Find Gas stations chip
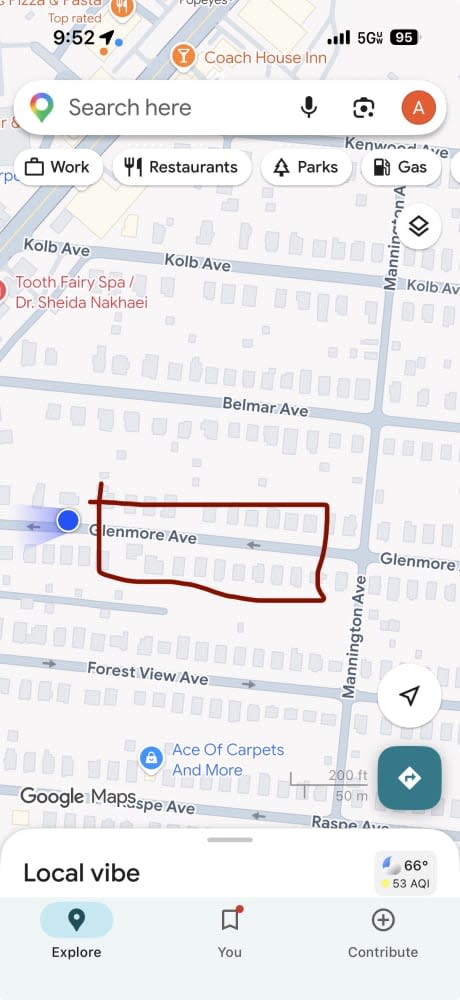Viewport: 460px width, 1000px height. 401,167
